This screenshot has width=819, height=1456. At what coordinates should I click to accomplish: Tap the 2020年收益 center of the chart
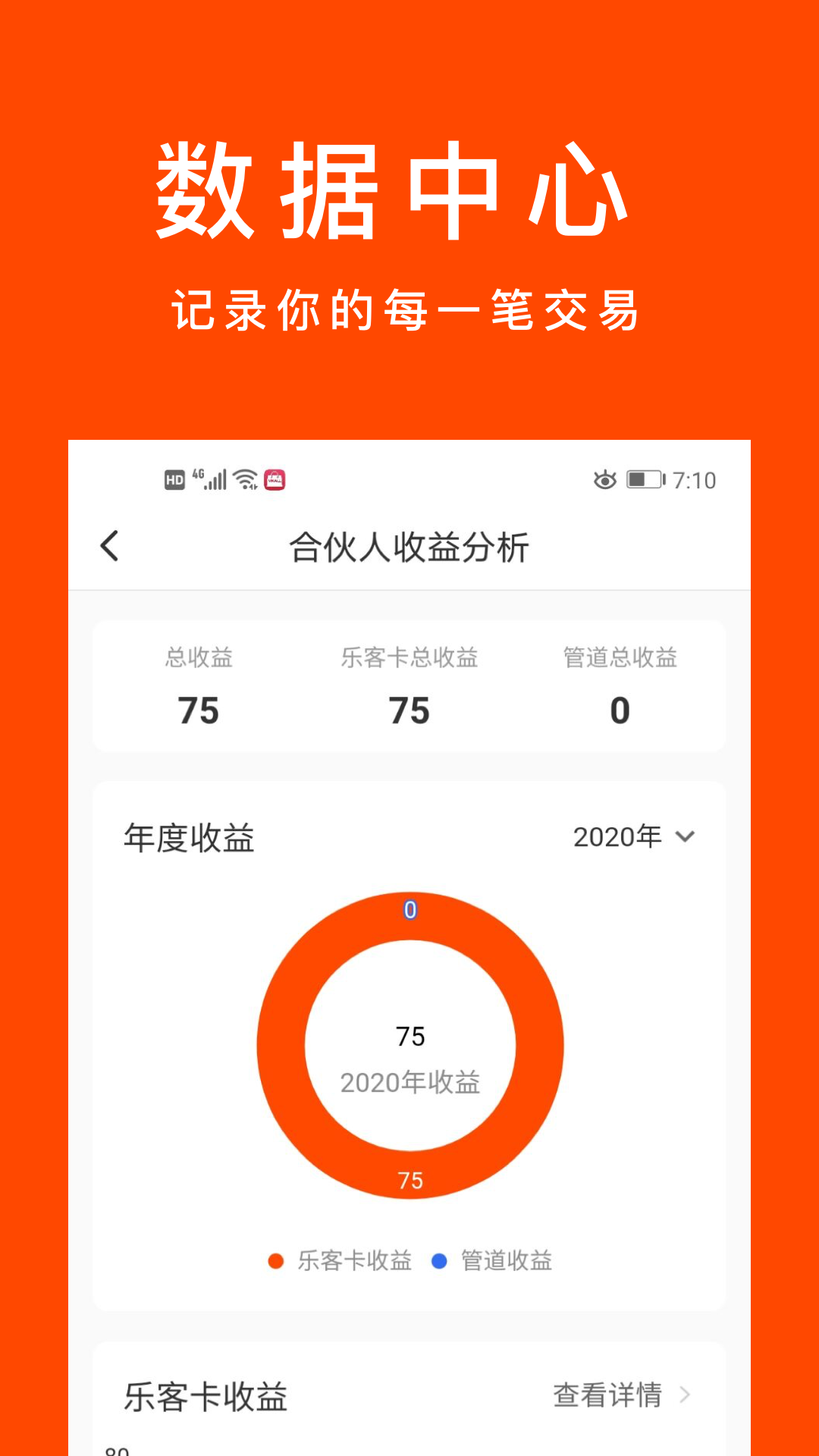409,1083
